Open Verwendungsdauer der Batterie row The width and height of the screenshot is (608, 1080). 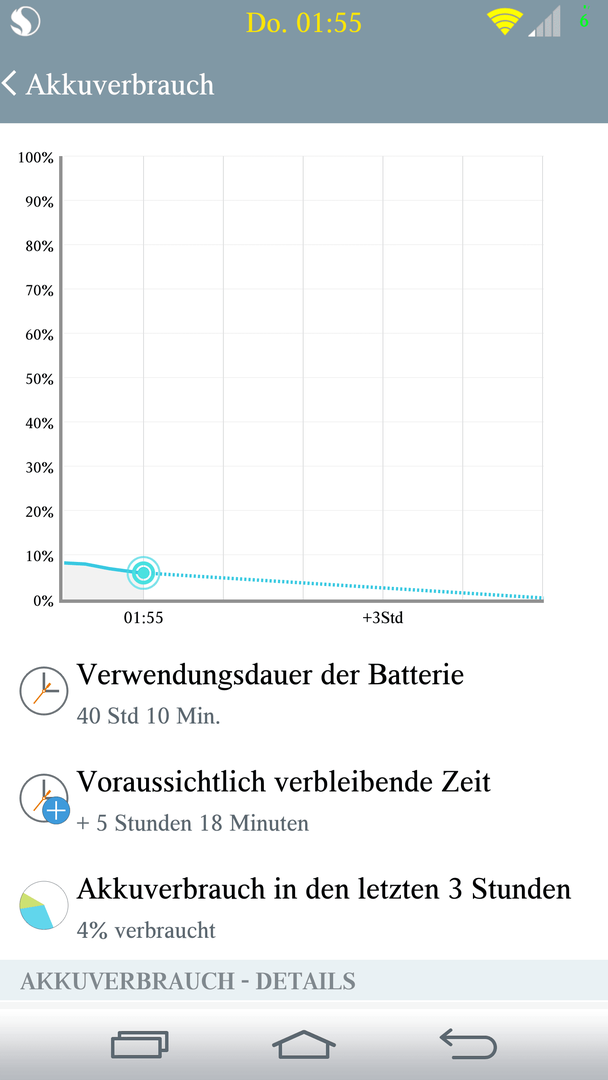tap(304, 692)
